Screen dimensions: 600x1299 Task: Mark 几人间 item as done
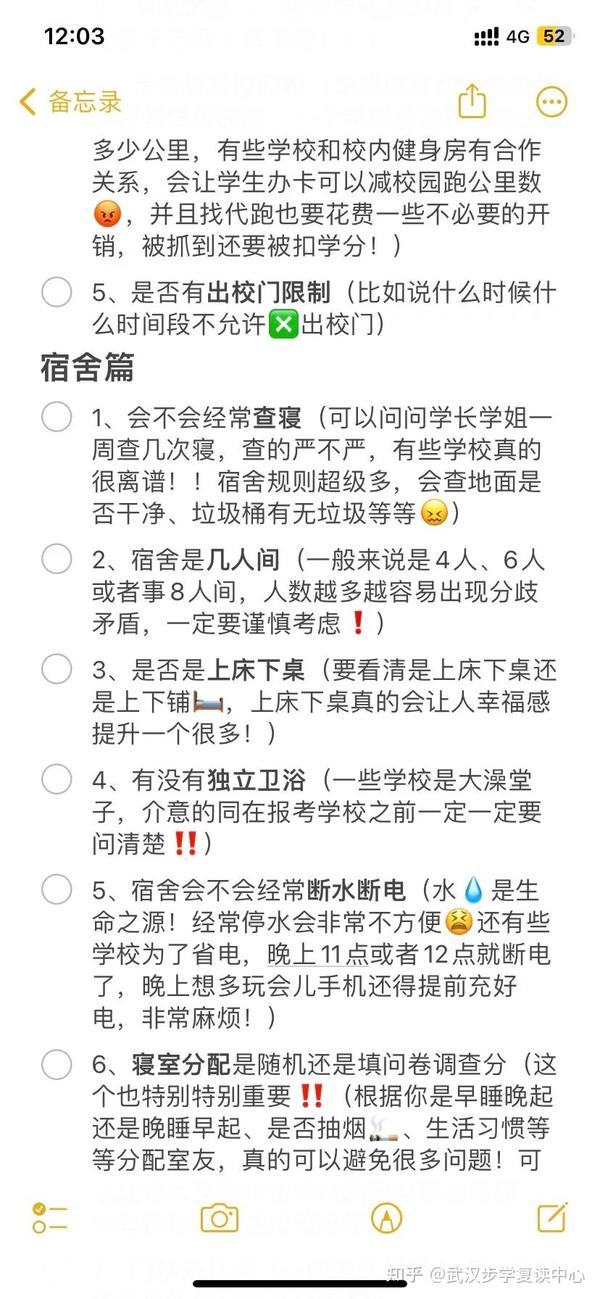point(56,559)
